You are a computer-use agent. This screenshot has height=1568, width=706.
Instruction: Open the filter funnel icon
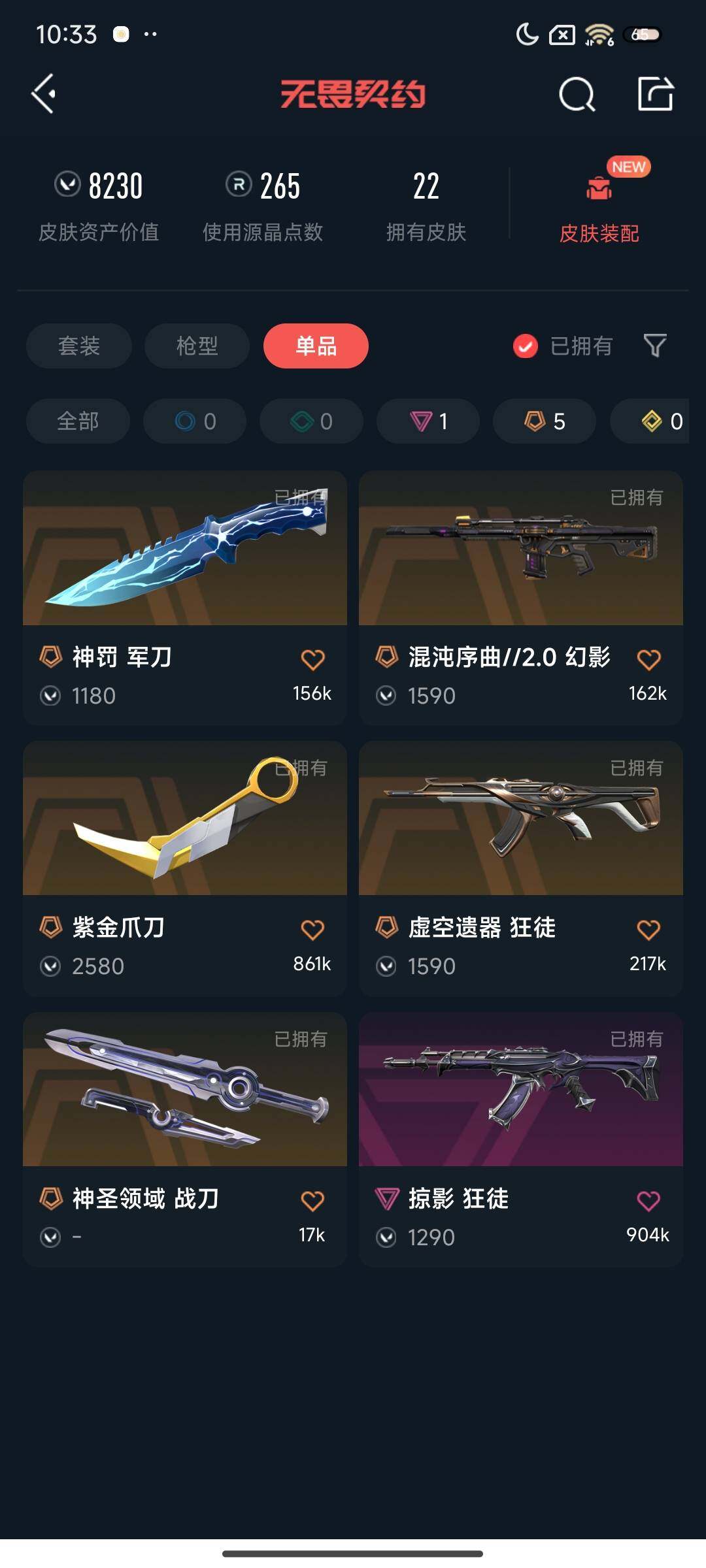[x=654, y=345]
